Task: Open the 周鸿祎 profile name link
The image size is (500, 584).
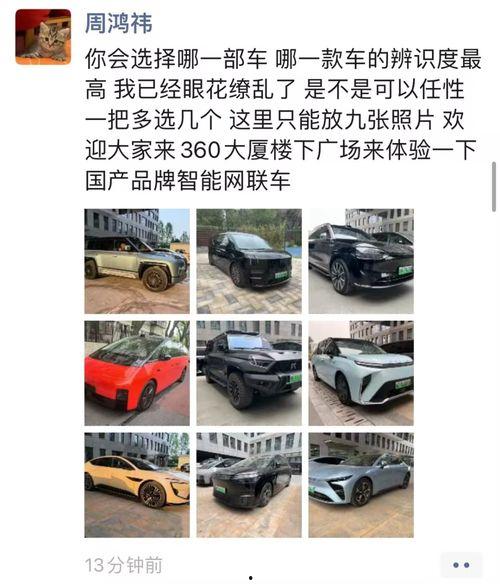Action: point(118,23)
